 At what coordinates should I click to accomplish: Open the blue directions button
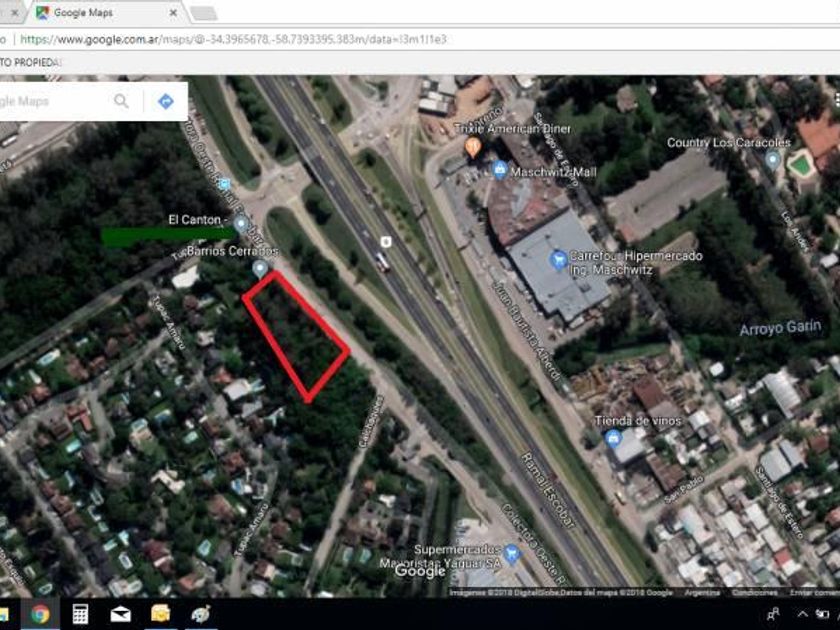(x=166, y=101)
